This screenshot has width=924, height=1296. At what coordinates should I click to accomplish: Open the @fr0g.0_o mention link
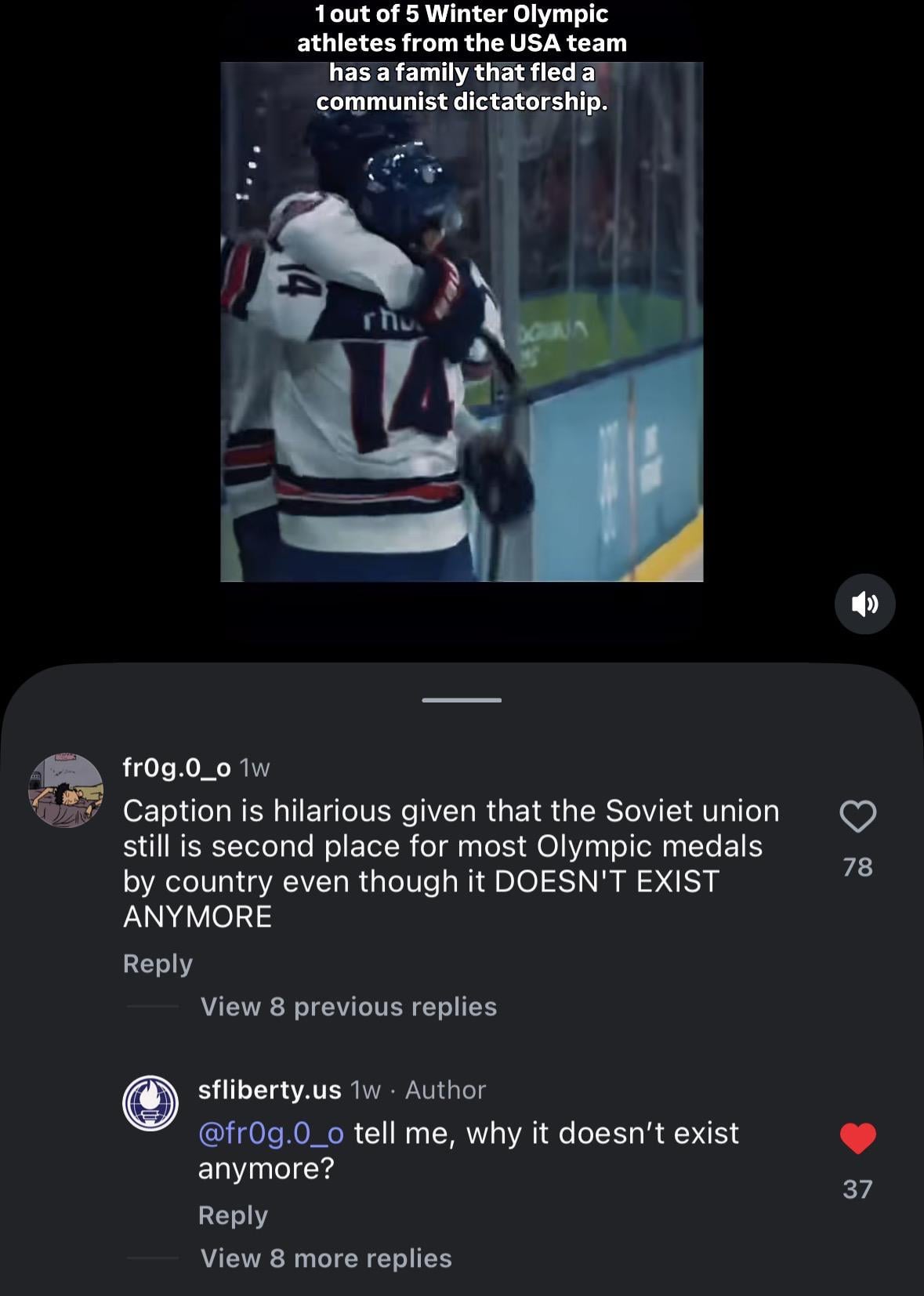pyautogui.click(x=270, y=1133)
